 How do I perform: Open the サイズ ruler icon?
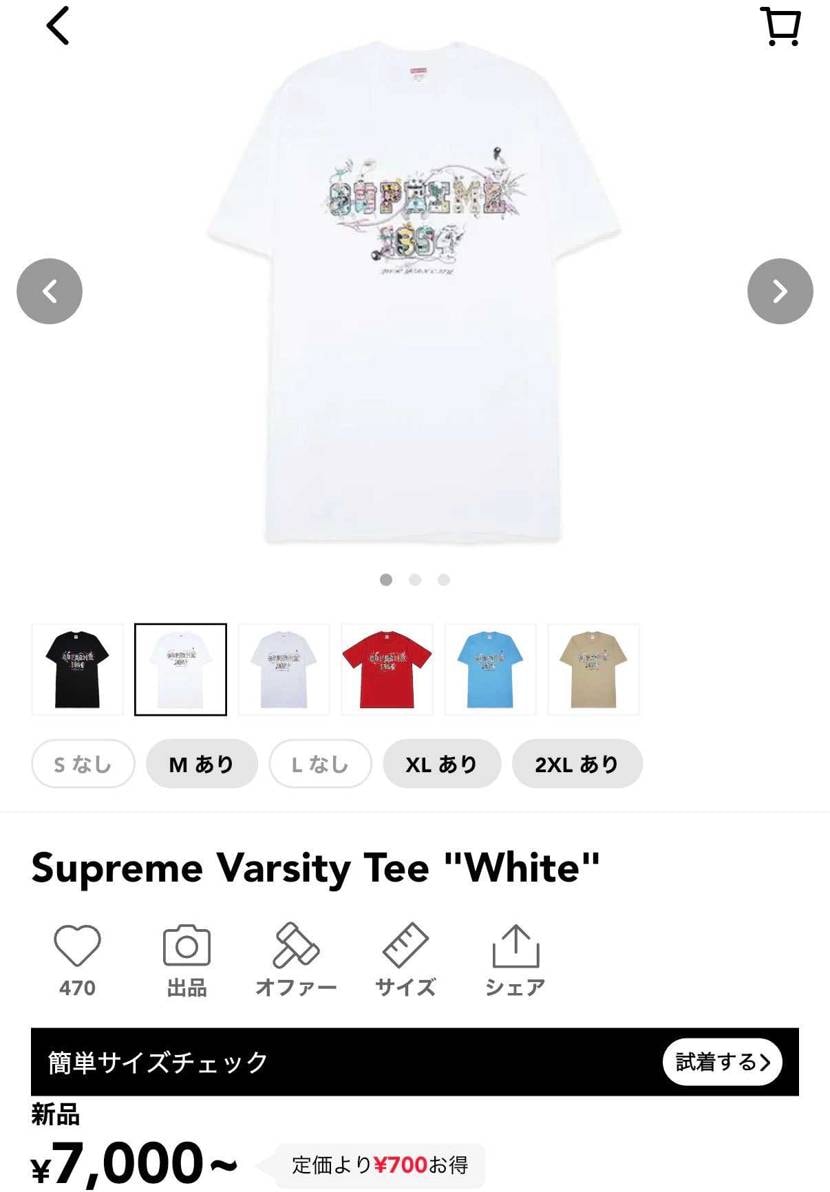[404, 945]
